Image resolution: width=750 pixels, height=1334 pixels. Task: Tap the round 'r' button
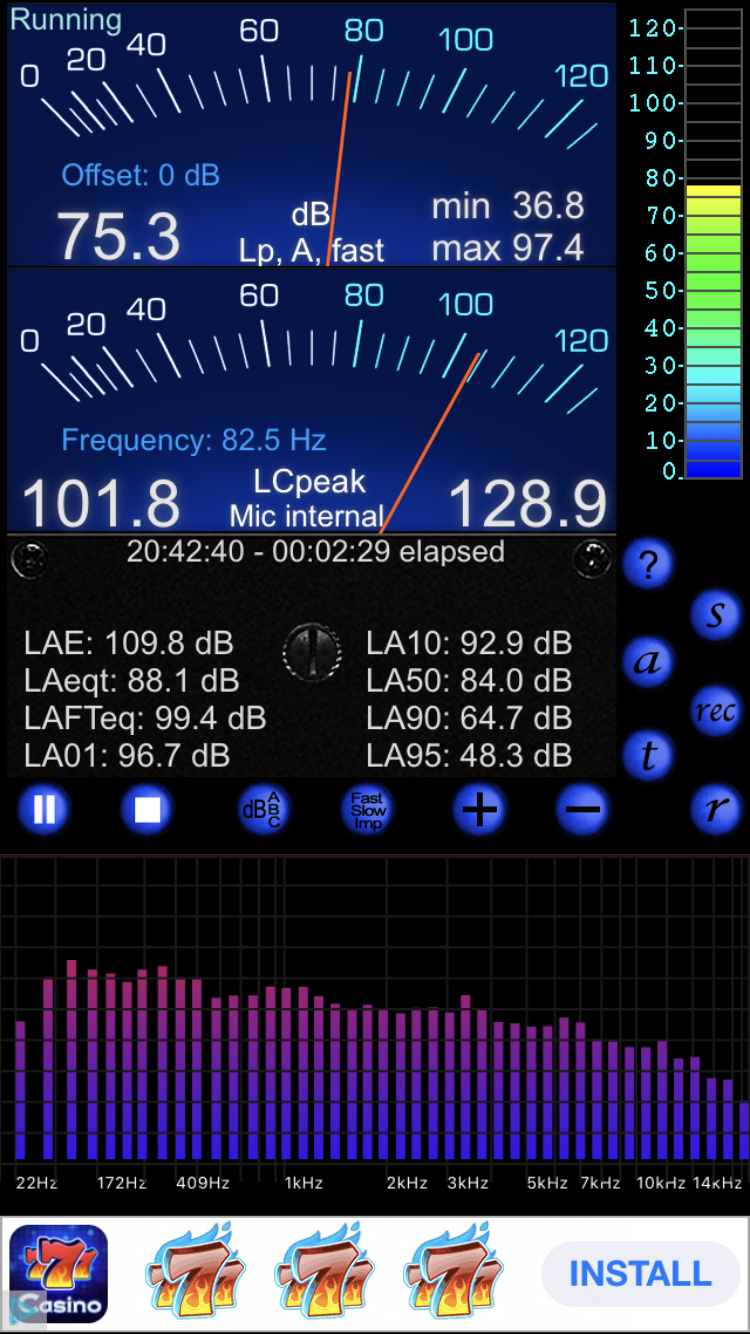(715, 808)
